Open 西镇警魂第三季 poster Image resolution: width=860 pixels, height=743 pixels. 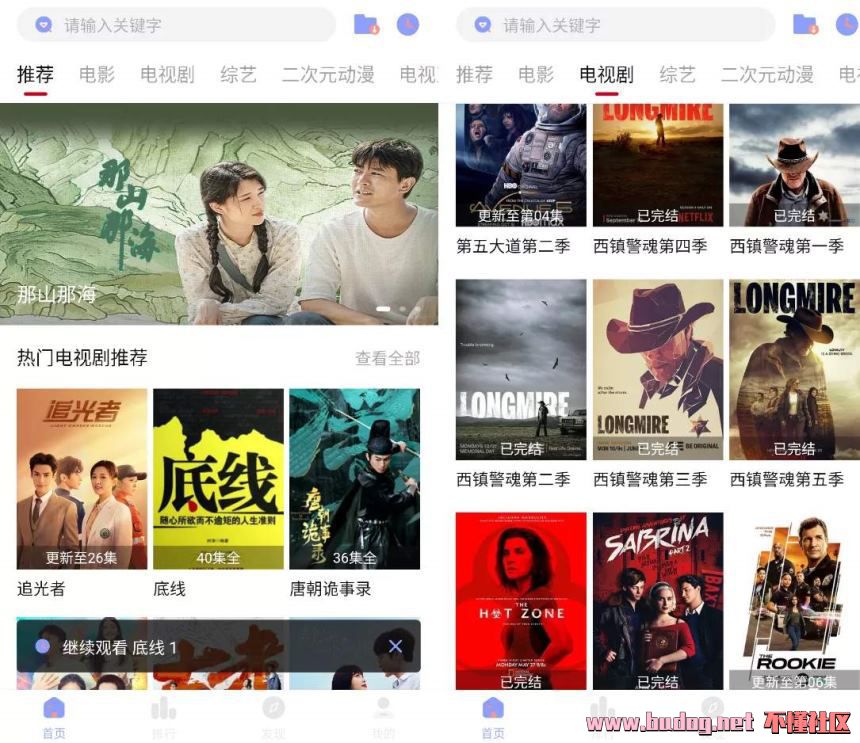coord(657,369)
